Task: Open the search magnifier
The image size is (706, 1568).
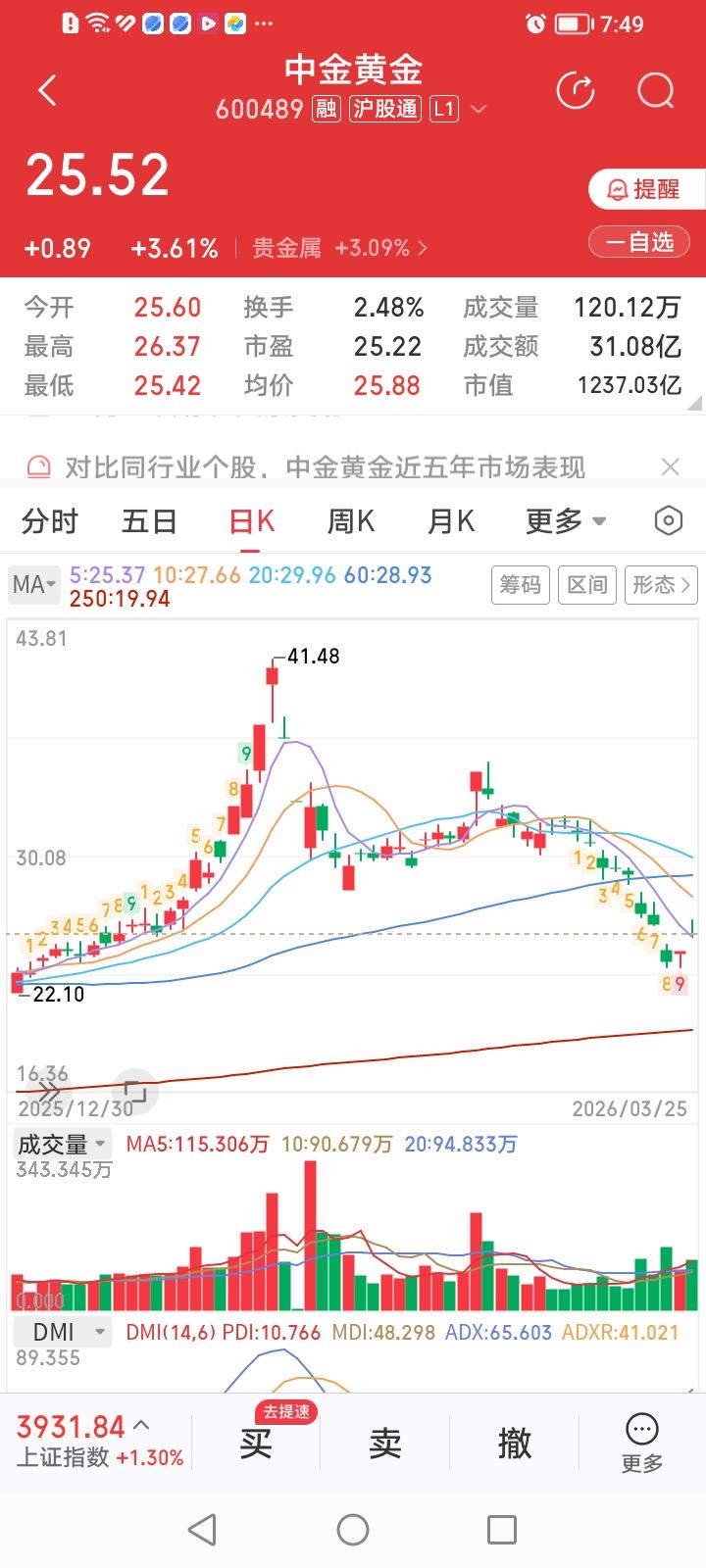Action: (x=655, y=91)
